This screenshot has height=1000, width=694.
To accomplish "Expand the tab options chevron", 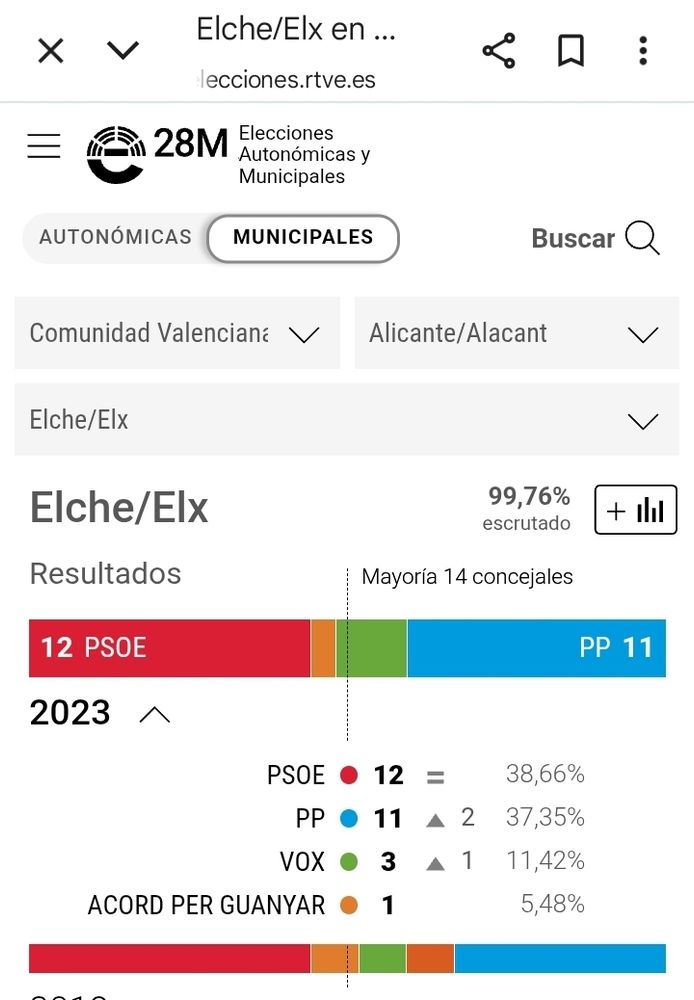I will [x=123, y=50].
